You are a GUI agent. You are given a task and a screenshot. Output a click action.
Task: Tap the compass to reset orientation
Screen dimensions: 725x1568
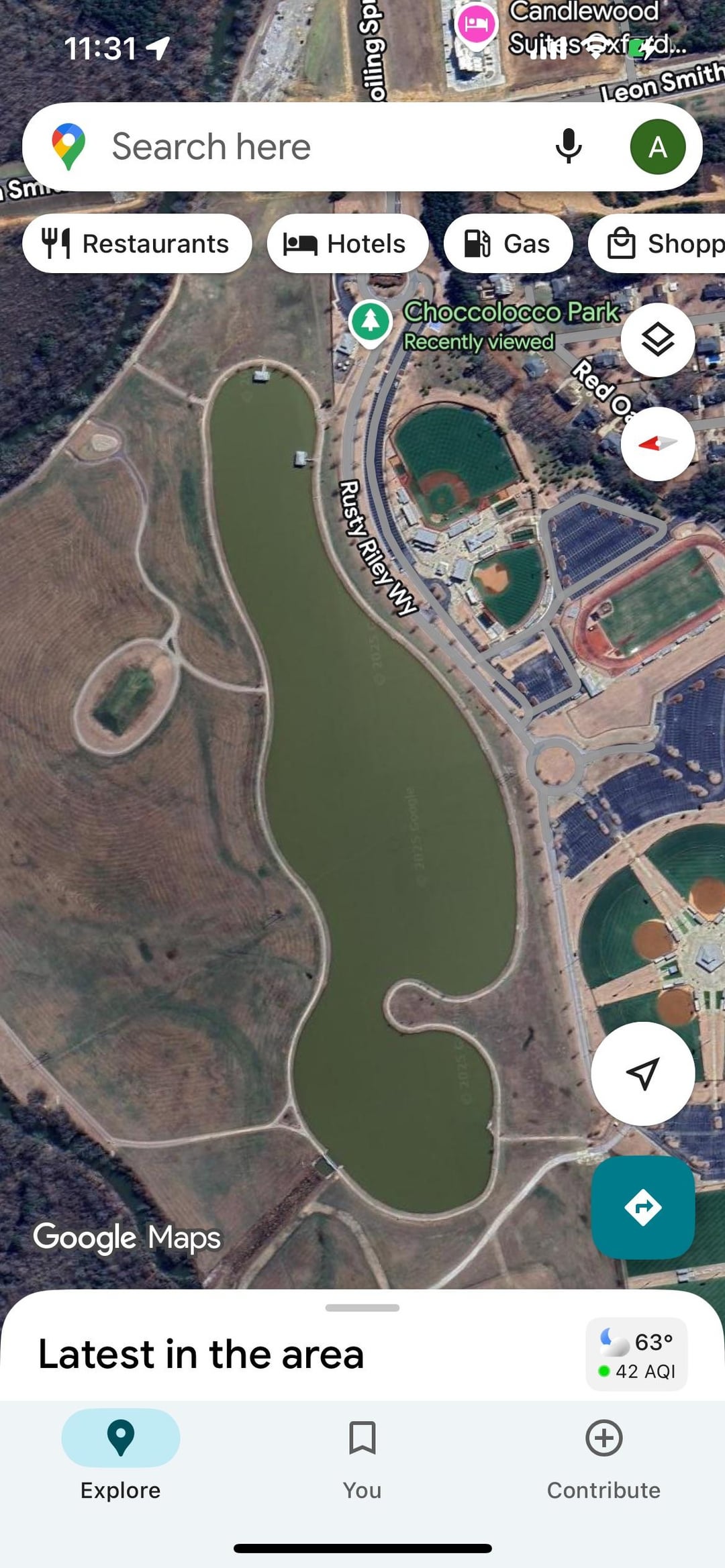[657, 443]
